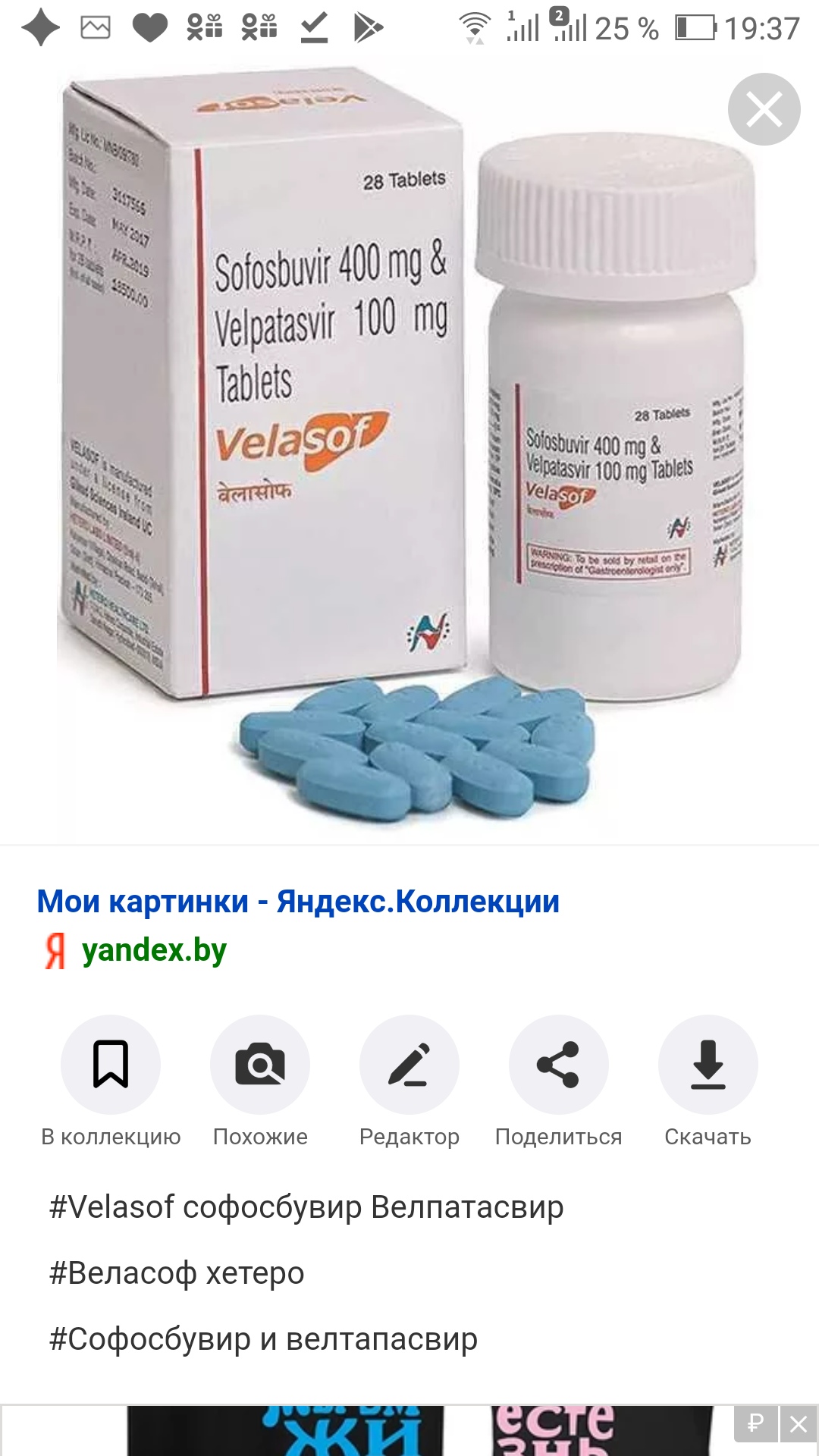This screenshot has height=1456, width=819.
Task: Open the Мои картинки - Яндекс.Коллекции link
Action: (x=298, y=902)
